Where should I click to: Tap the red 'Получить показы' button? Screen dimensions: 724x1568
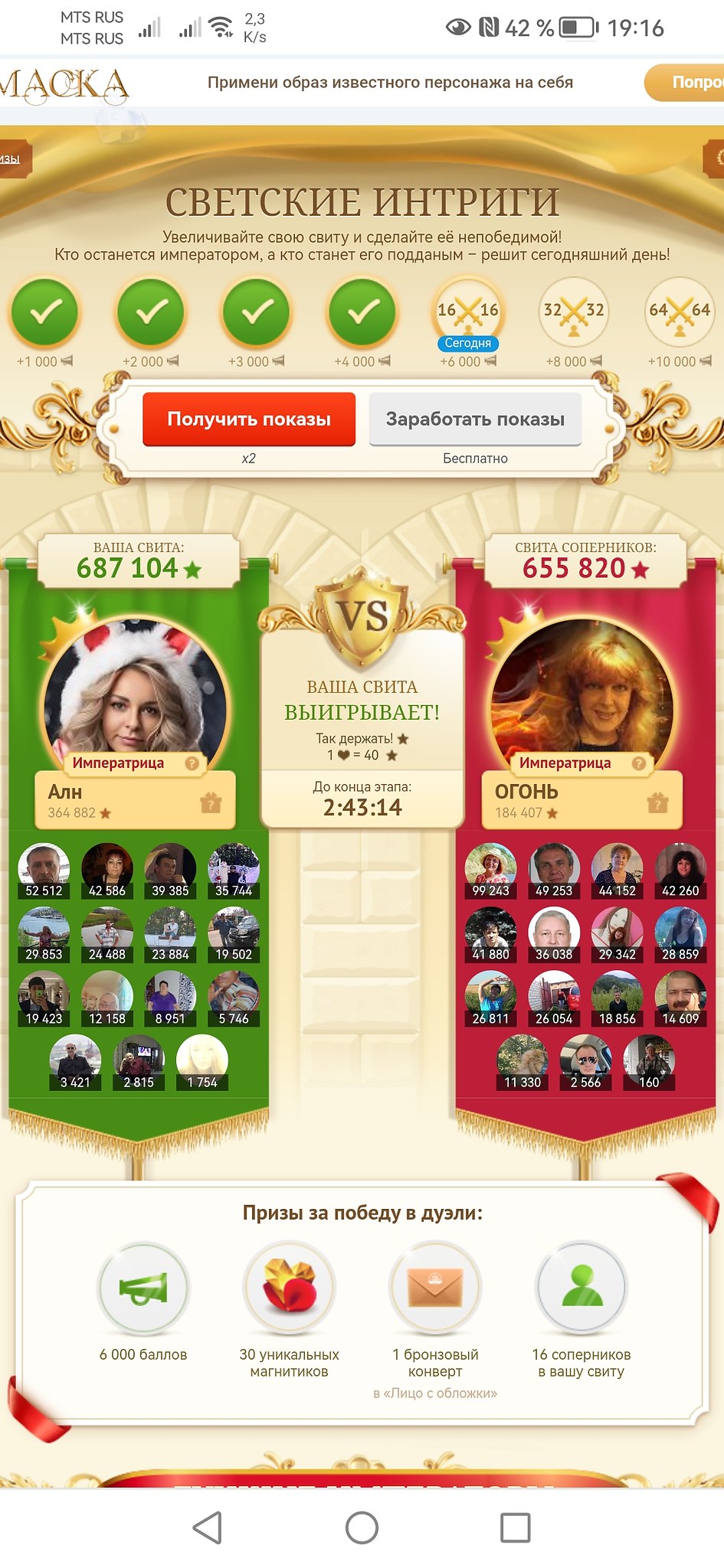tap(248, 419)
